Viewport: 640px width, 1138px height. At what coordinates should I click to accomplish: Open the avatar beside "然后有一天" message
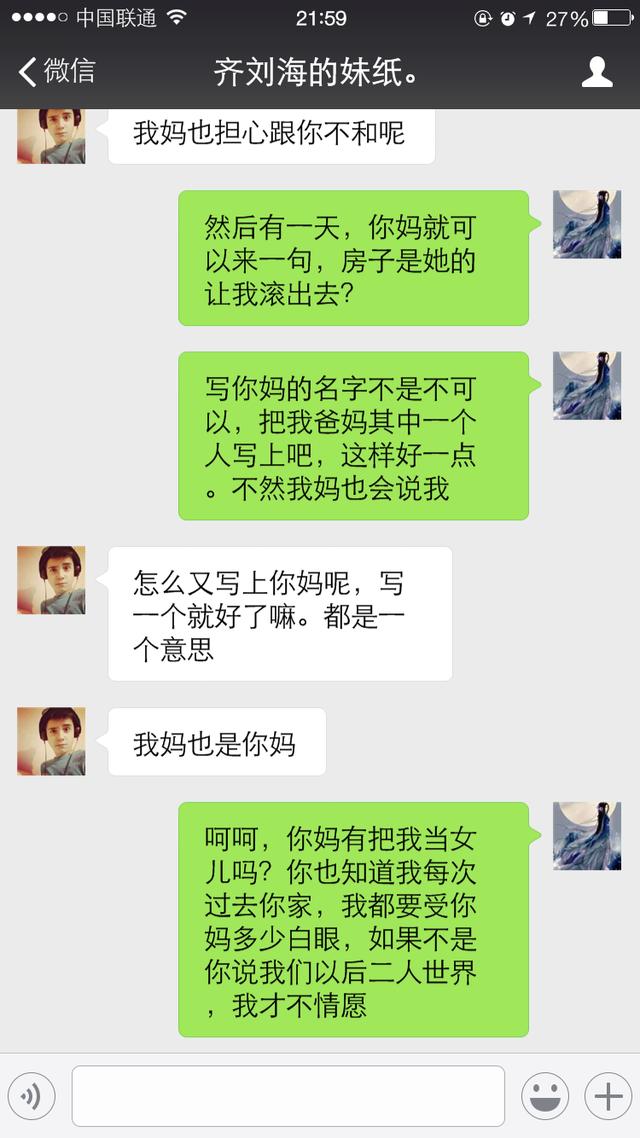point(587,224)
